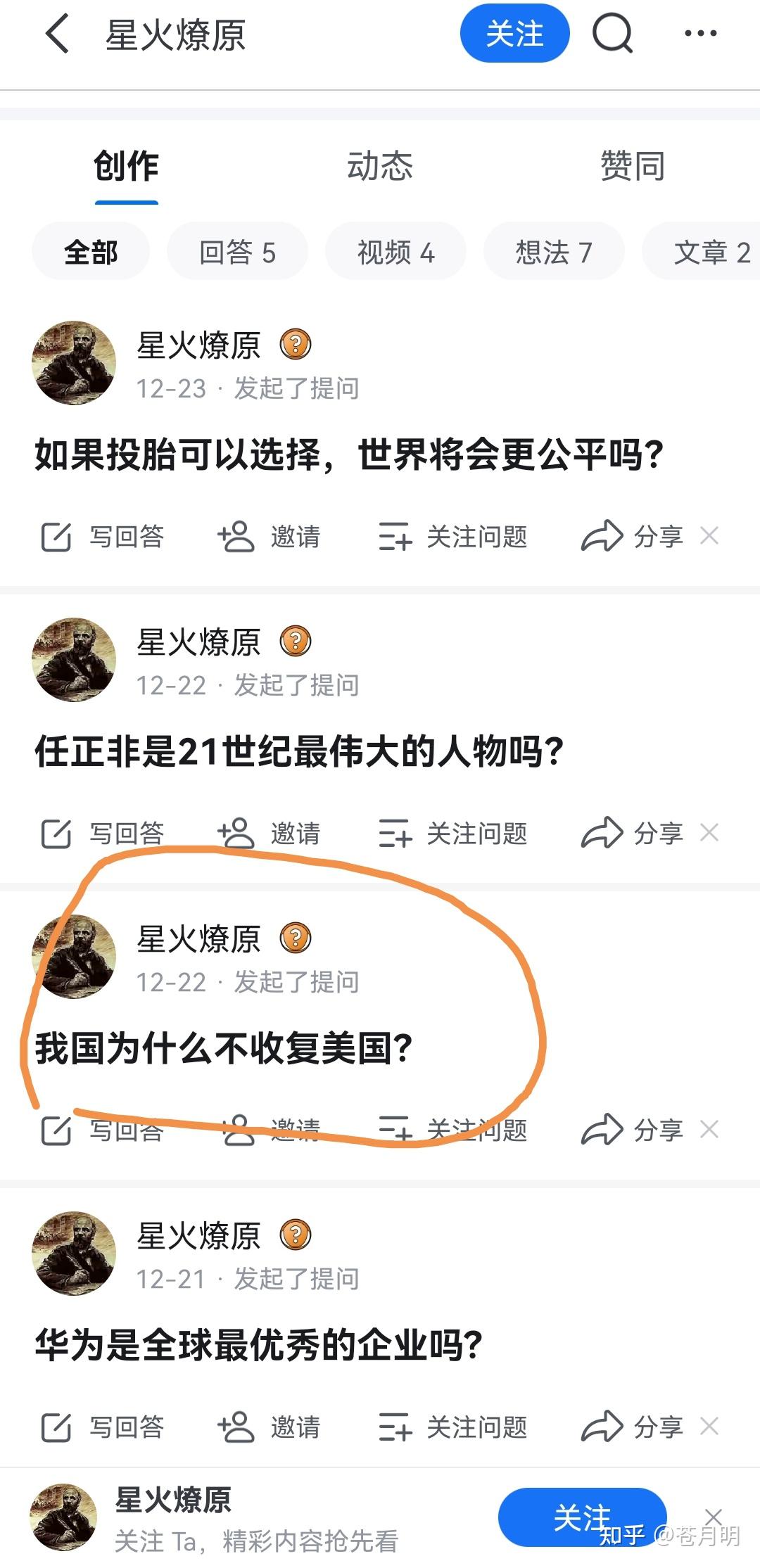Open question 如果投胎可以选择，世界将会更公平吗
The height and width of the screenshot is (1568, 760).
pos(349,455)
